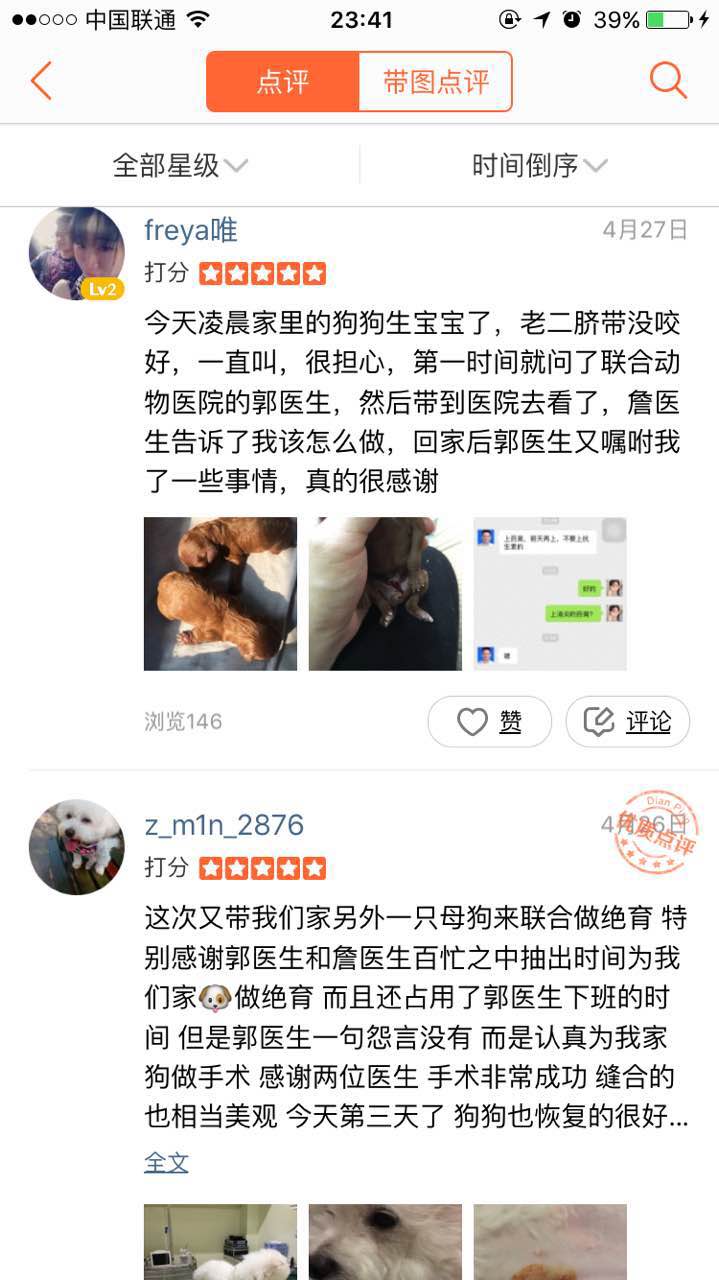Open freya唯's username link

(191, 230)
